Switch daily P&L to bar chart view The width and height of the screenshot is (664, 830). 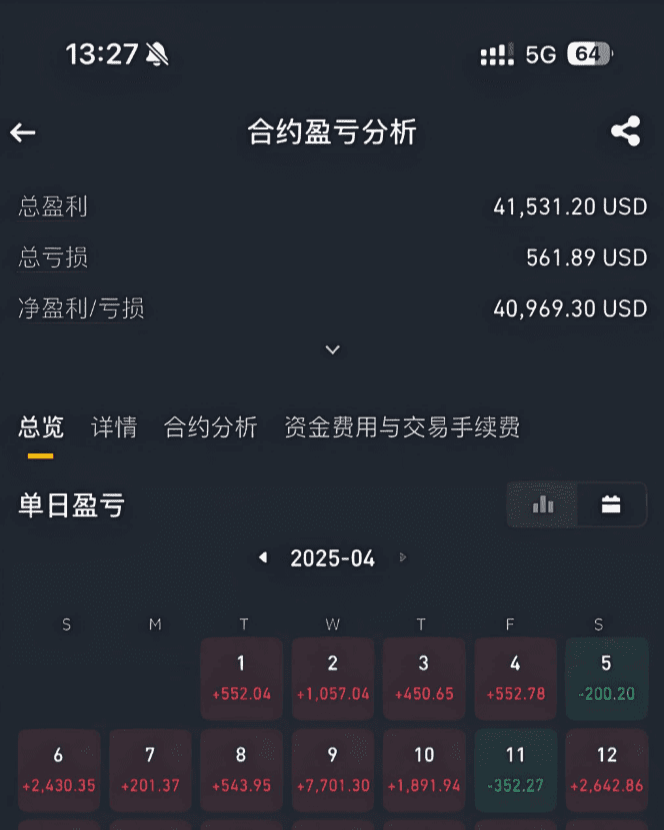click(x=543, y=505)
